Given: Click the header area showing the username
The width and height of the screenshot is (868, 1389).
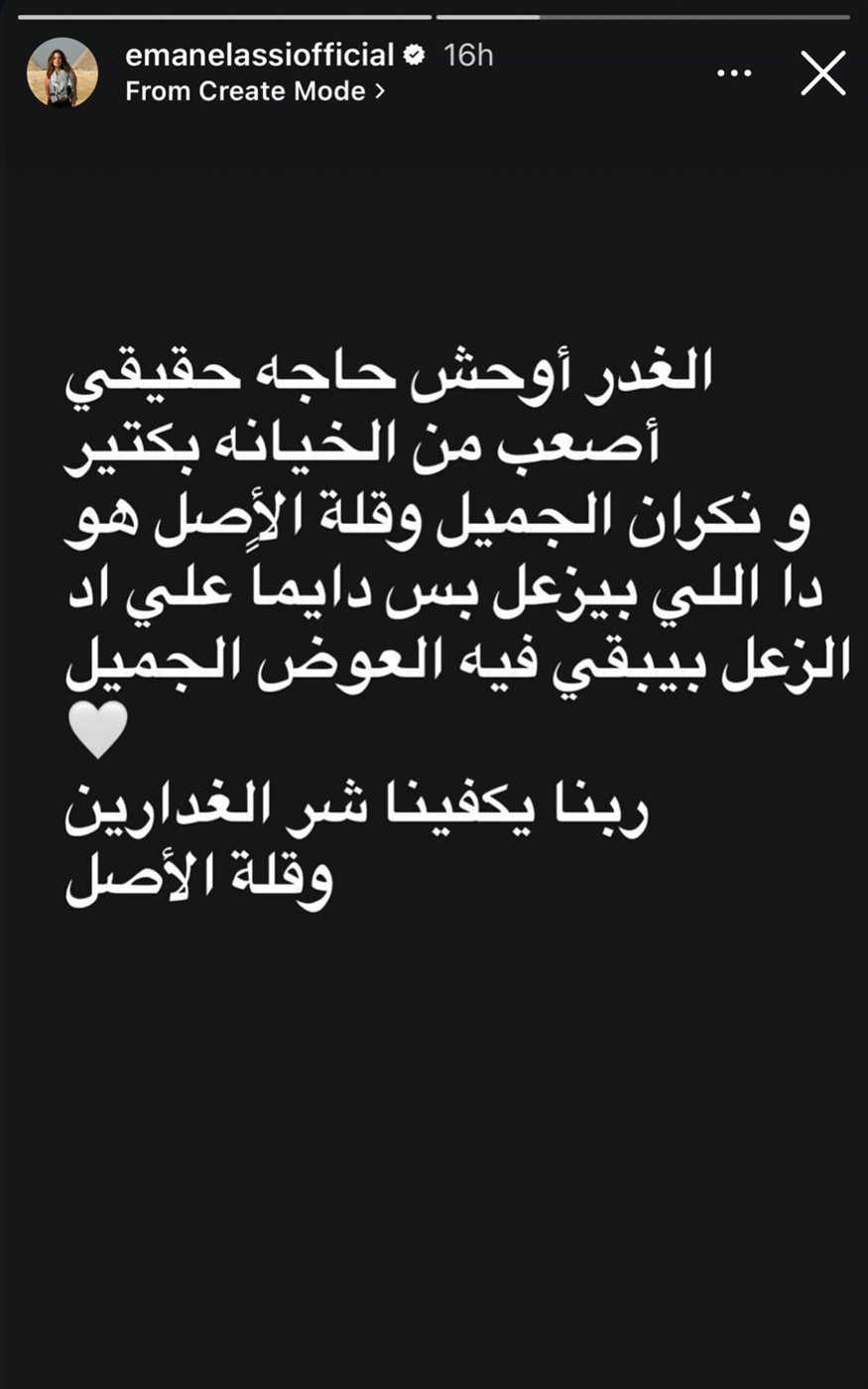Looking at the screenshot, I should pyautogui.click(x=260, y=56).
